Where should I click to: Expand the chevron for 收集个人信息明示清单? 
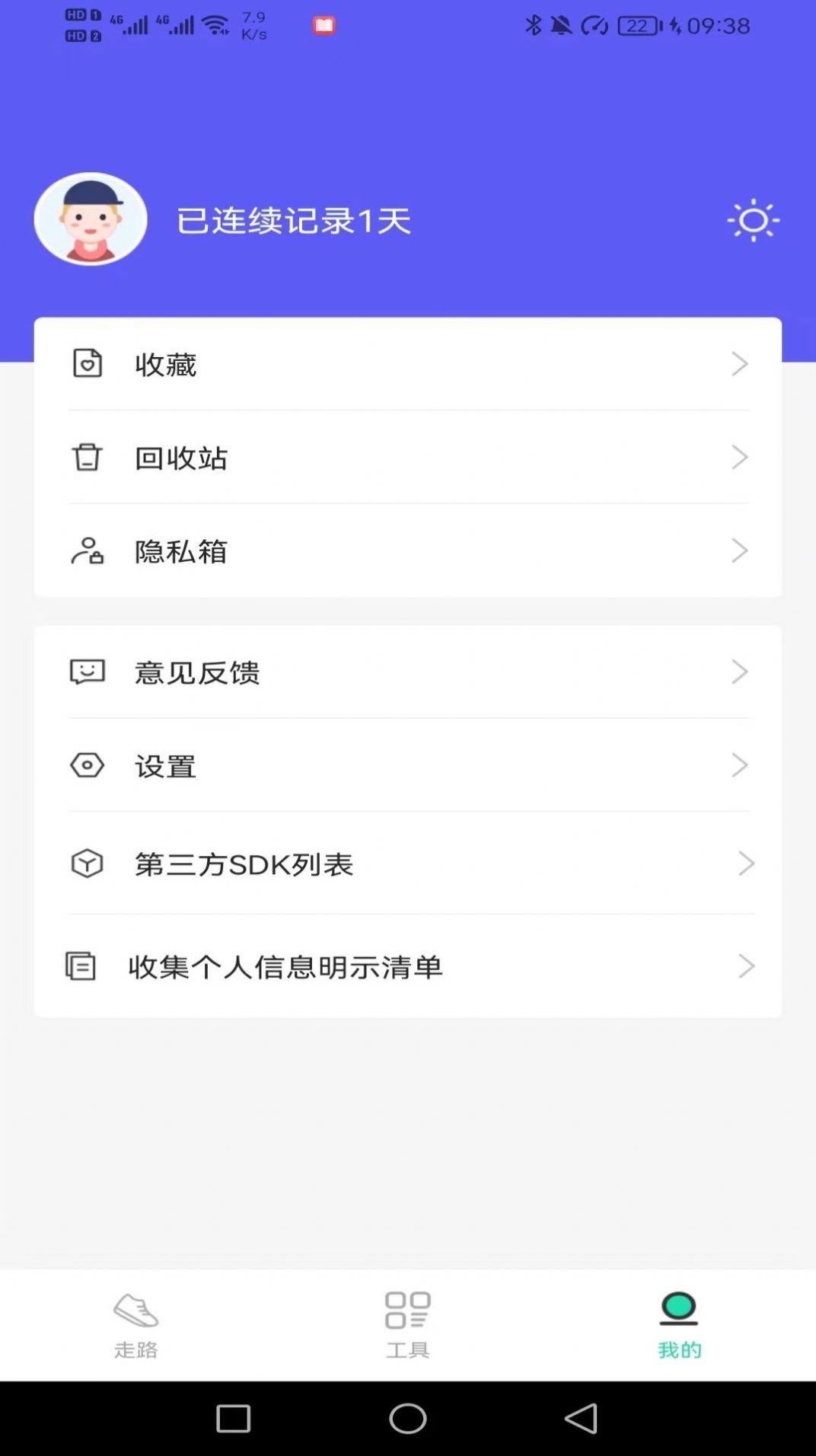tap(746, 966)
